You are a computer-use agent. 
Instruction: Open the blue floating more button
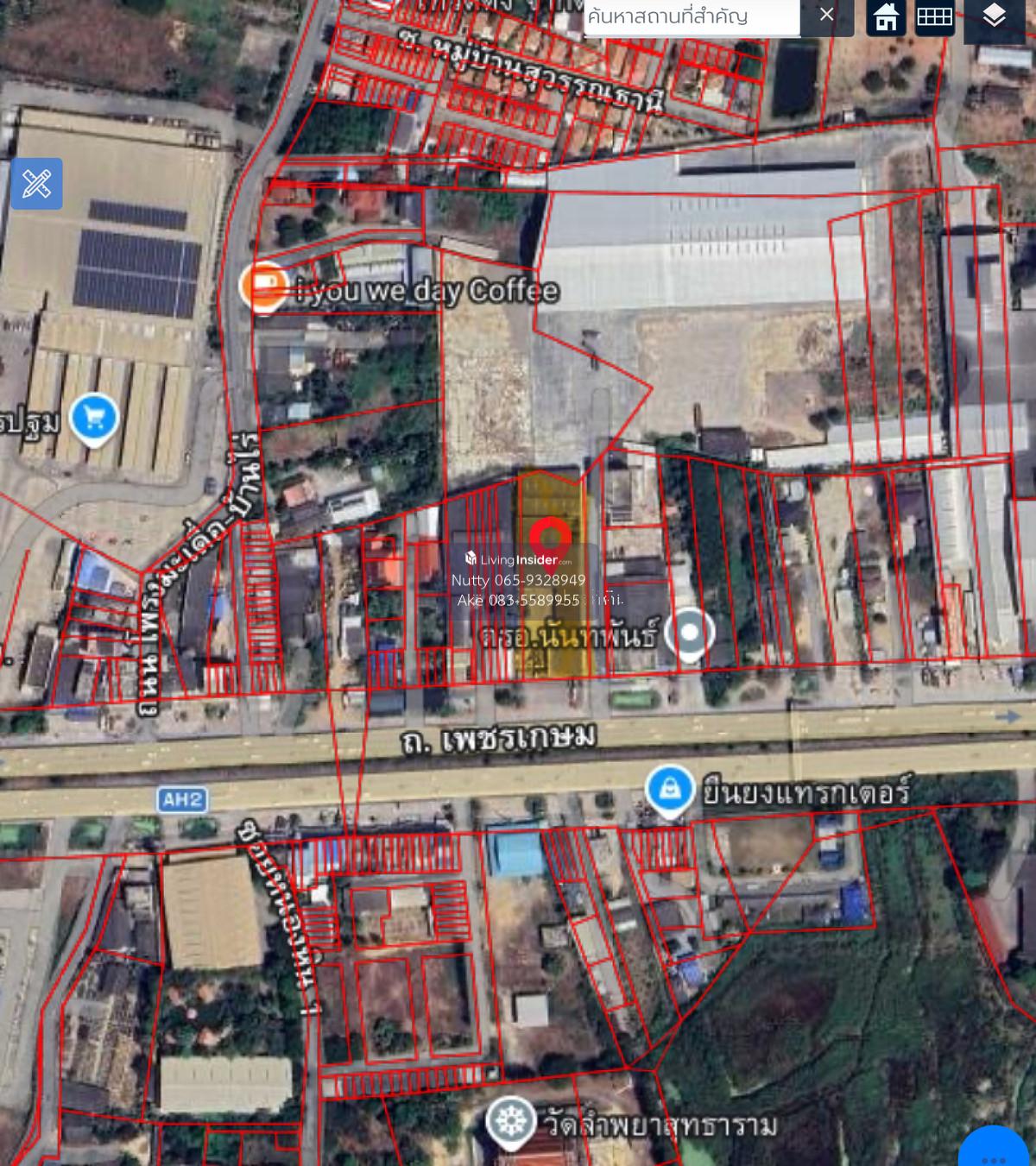pos(995,1148)
